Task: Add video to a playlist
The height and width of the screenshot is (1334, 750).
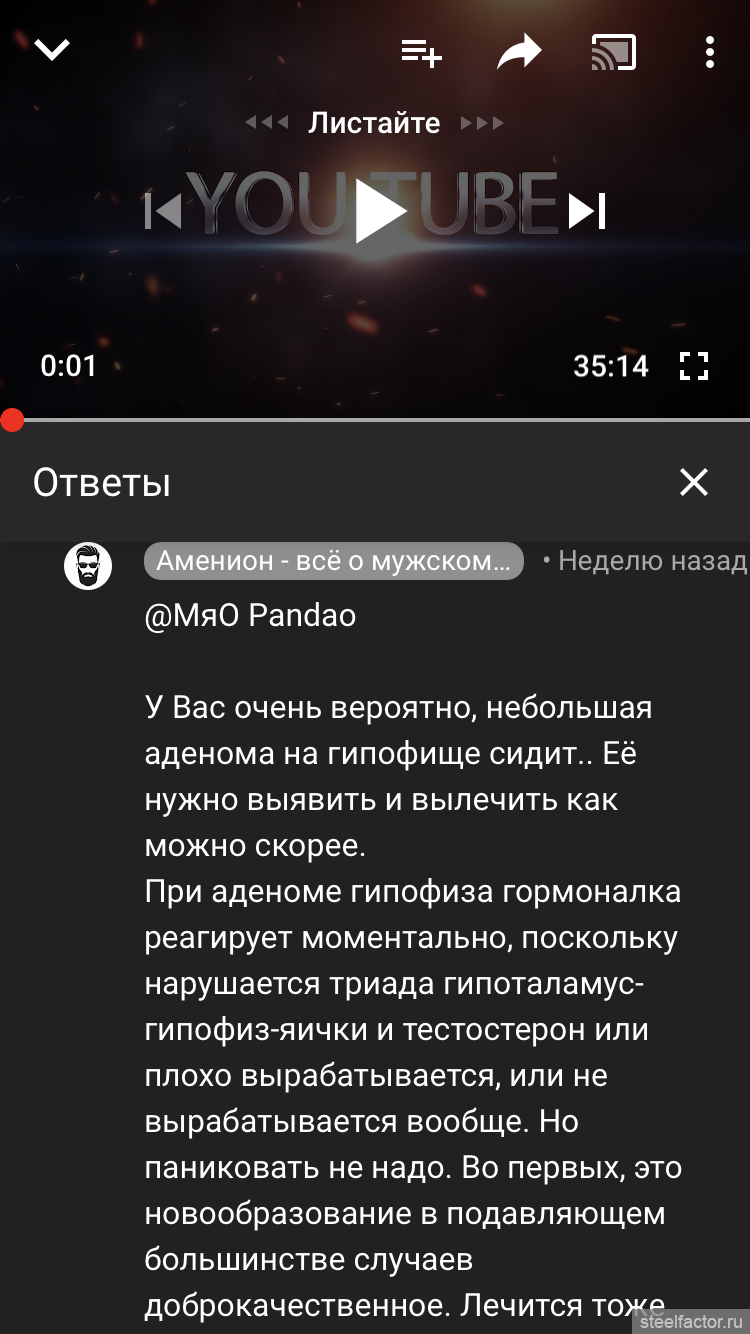Action: pyautogui.click(x=422, y=52)
